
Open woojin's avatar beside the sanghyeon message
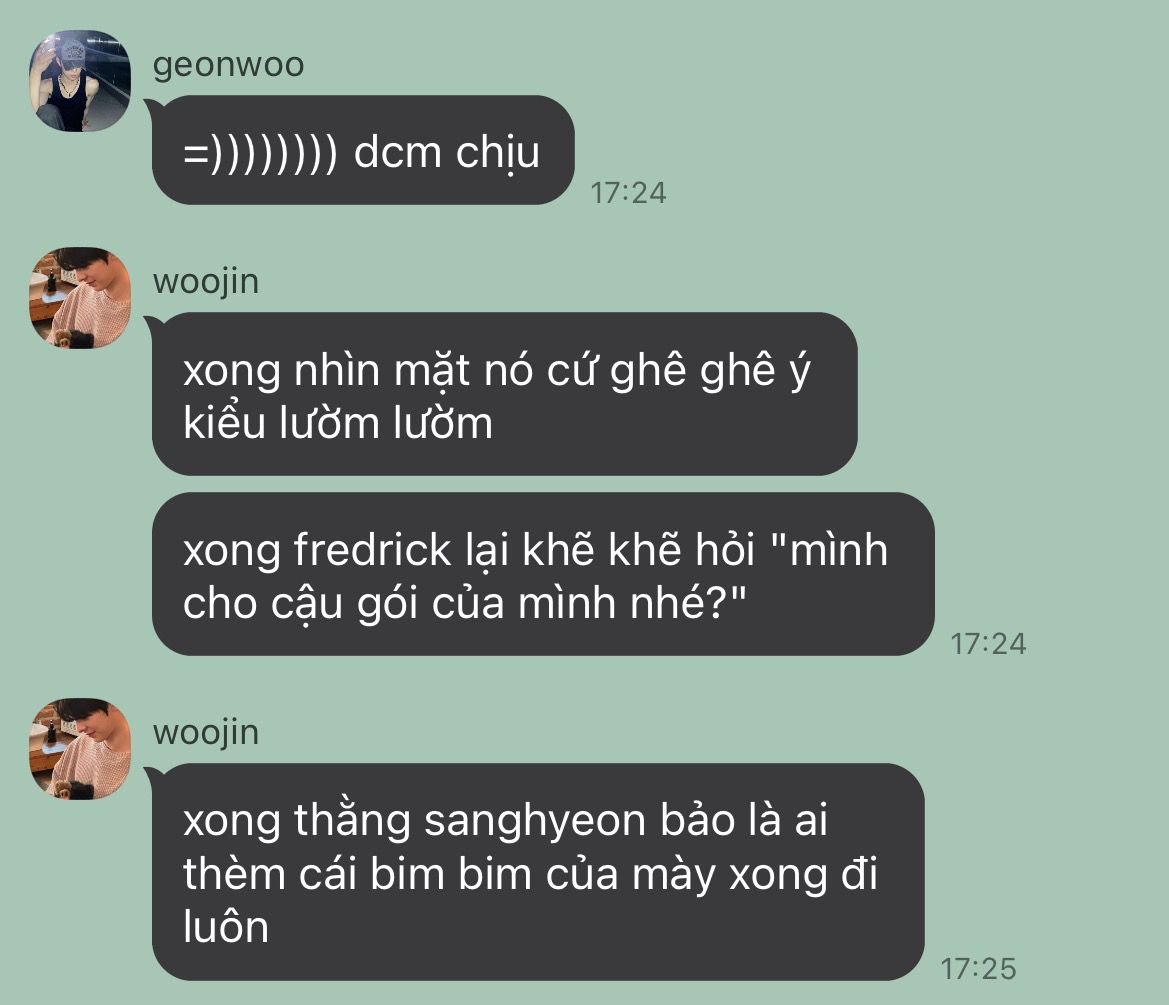[80, 748]
